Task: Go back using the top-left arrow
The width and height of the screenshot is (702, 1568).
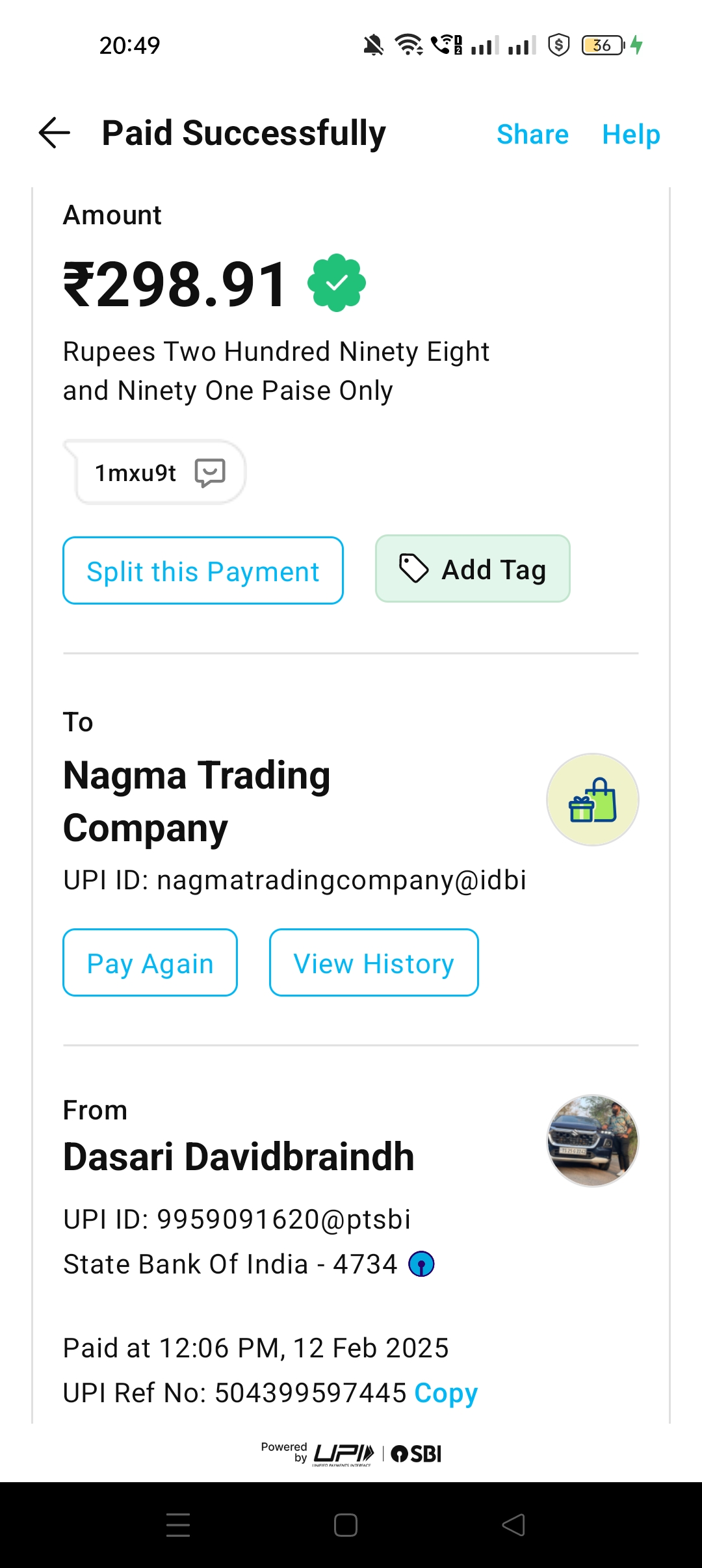Action: [55, 133]
